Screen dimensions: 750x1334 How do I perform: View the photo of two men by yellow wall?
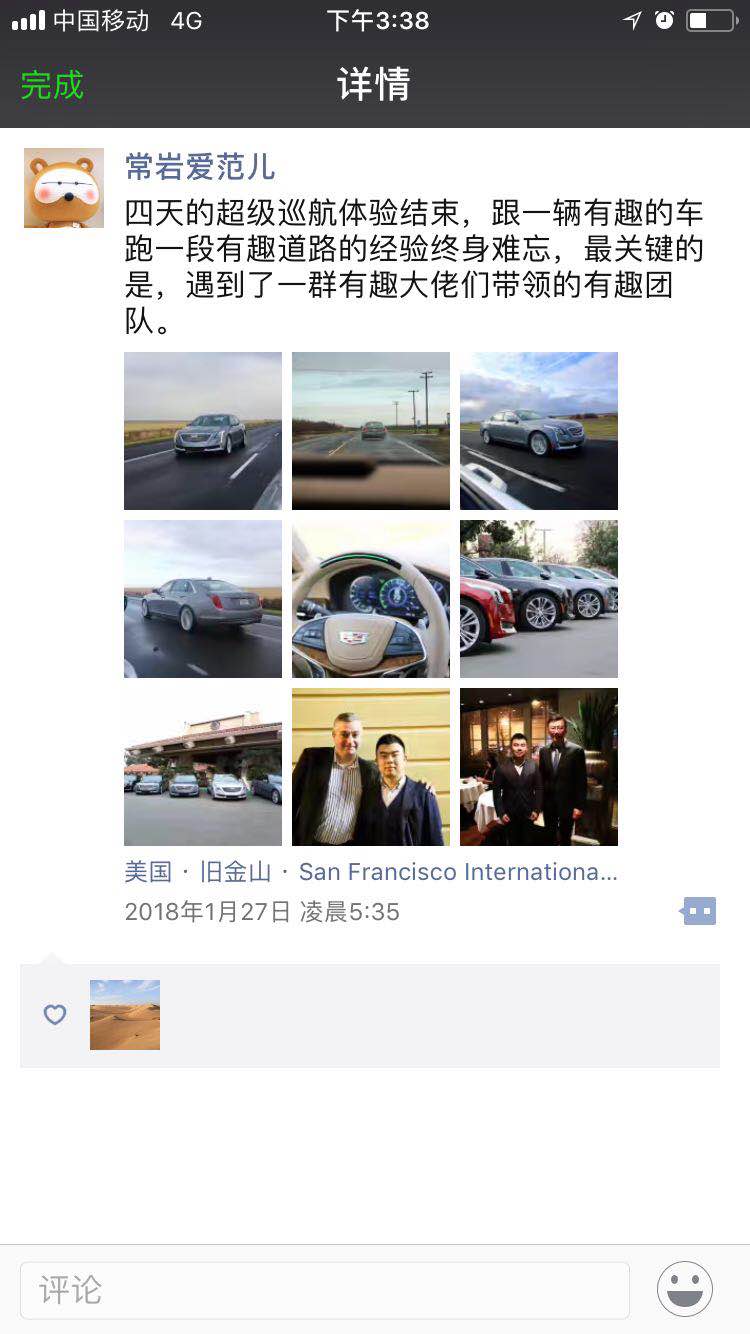[x=371, y=767]
